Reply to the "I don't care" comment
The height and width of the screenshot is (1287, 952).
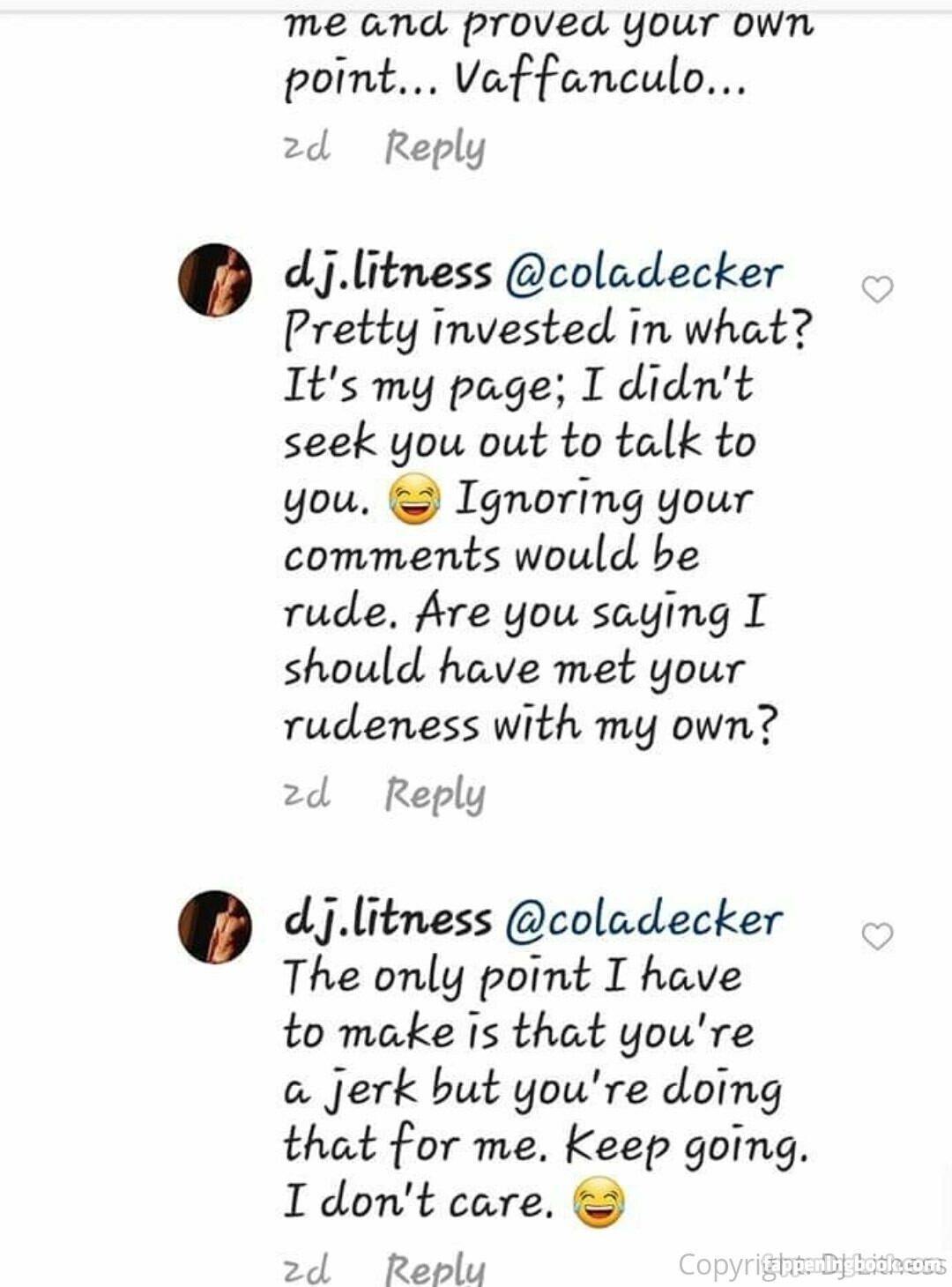coord(435,1268)
